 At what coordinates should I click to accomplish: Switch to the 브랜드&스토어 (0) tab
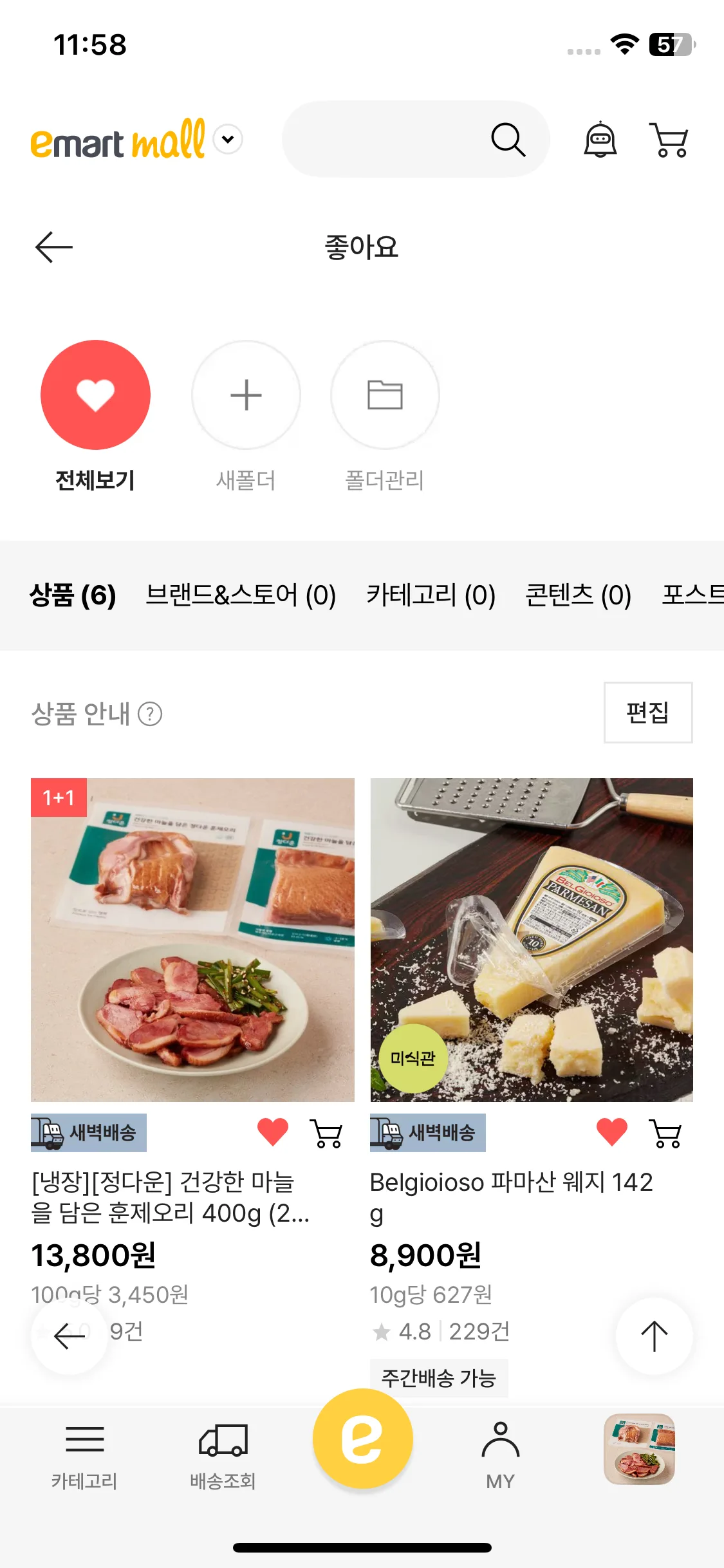point(241,595)
